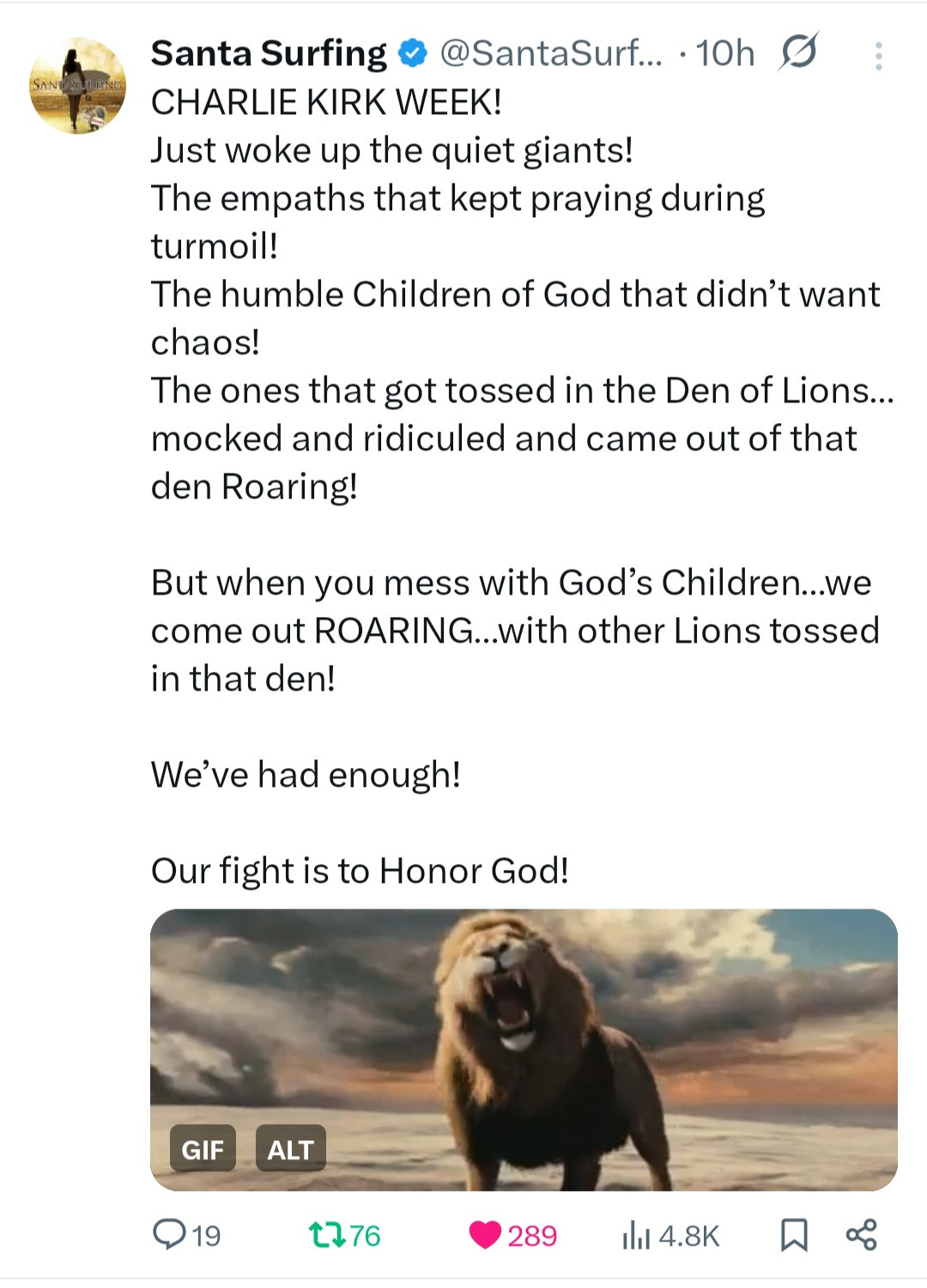View post analytics with 4.8K views
Image resolution: width=927 pixels, height=1288 pixels.
669,1235
